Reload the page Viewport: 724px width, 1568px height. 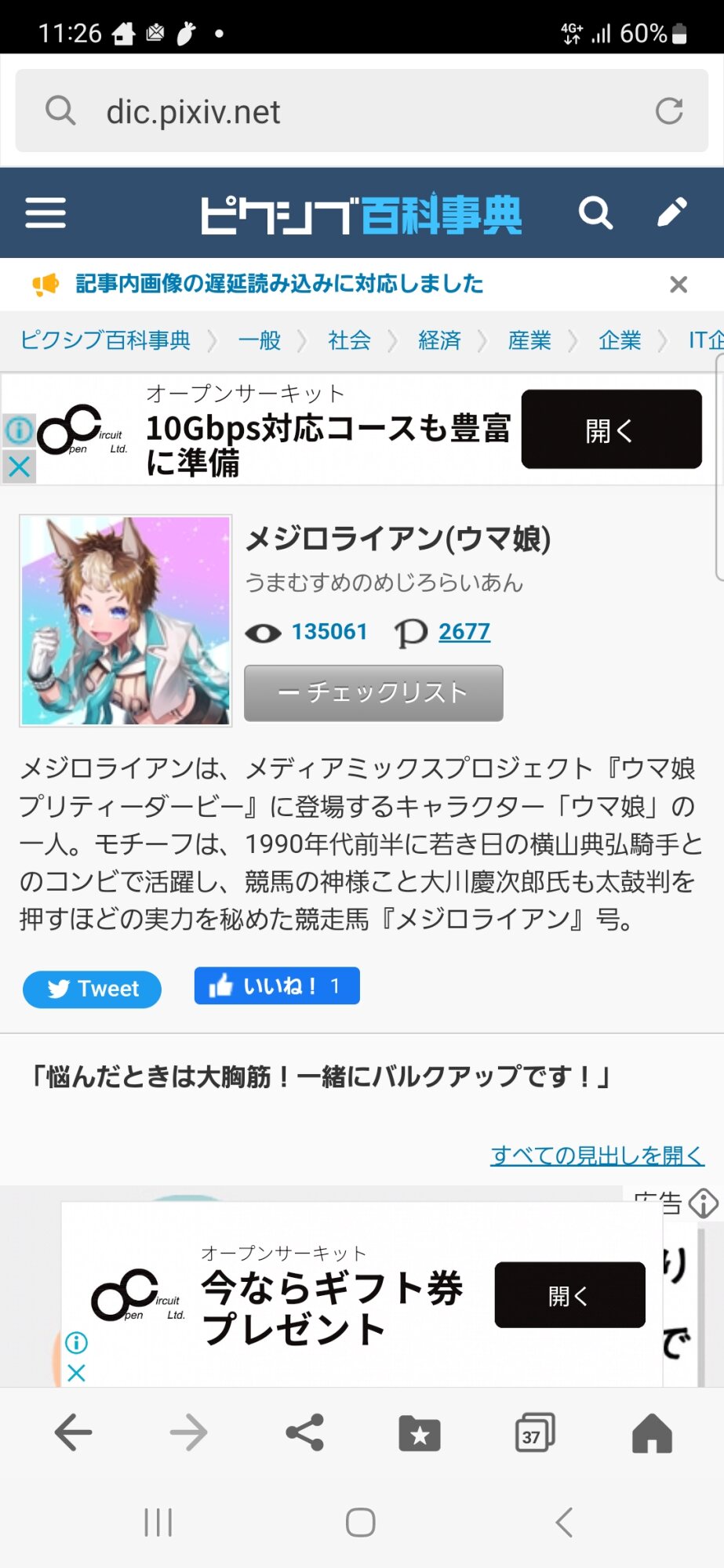[669, 111]
